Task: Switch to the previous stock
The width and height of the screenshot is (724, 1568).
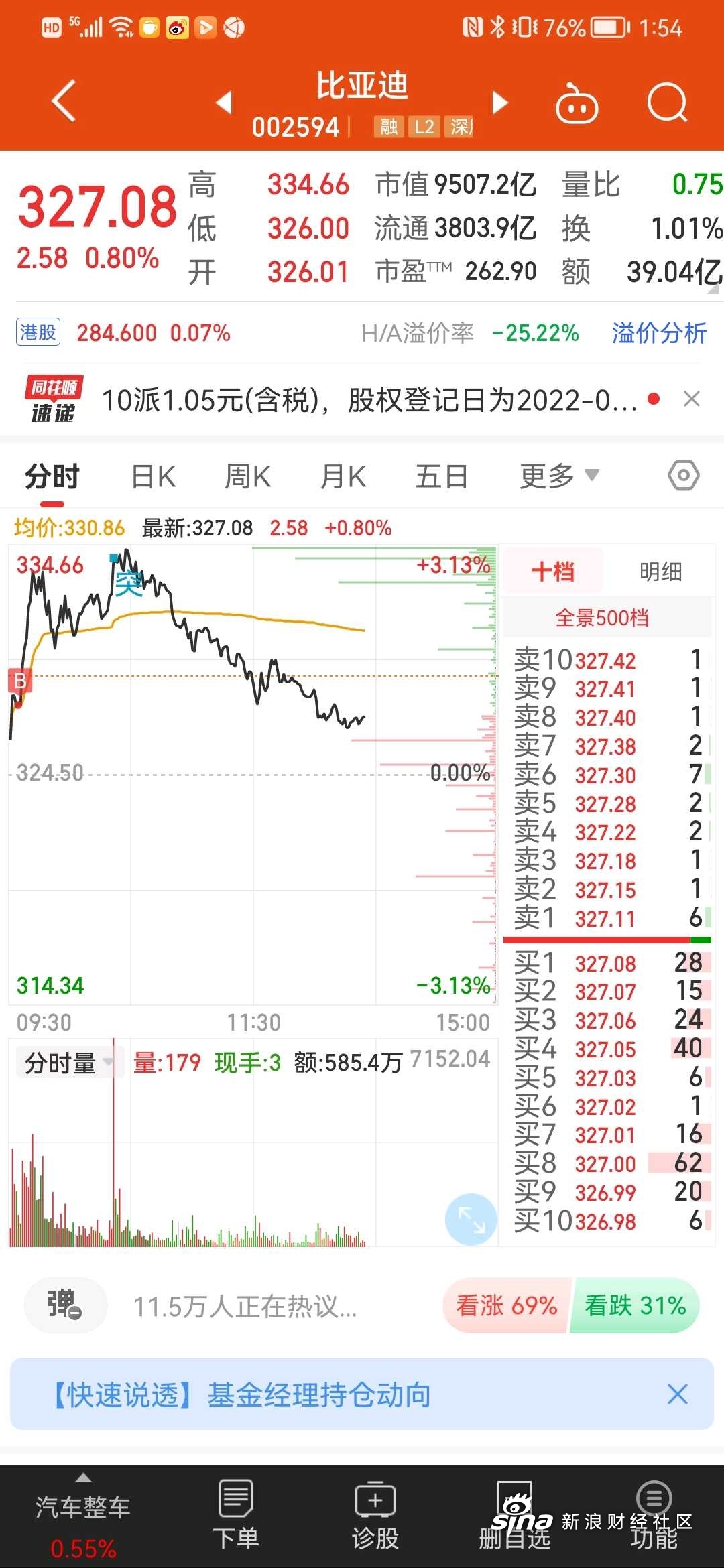Action: 224,102
